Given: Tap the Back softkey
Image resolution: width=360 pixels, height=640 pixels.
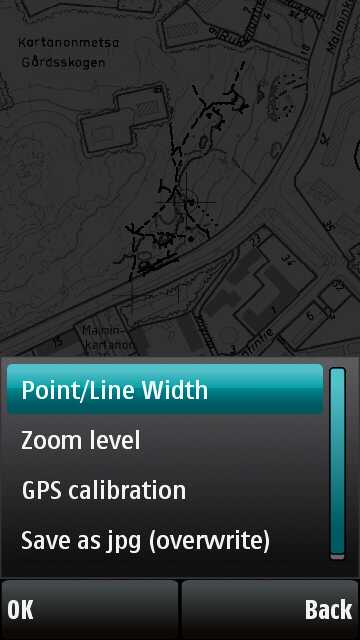Looking at the screenshot, I should pyautogui.click(x=270, y=609).
